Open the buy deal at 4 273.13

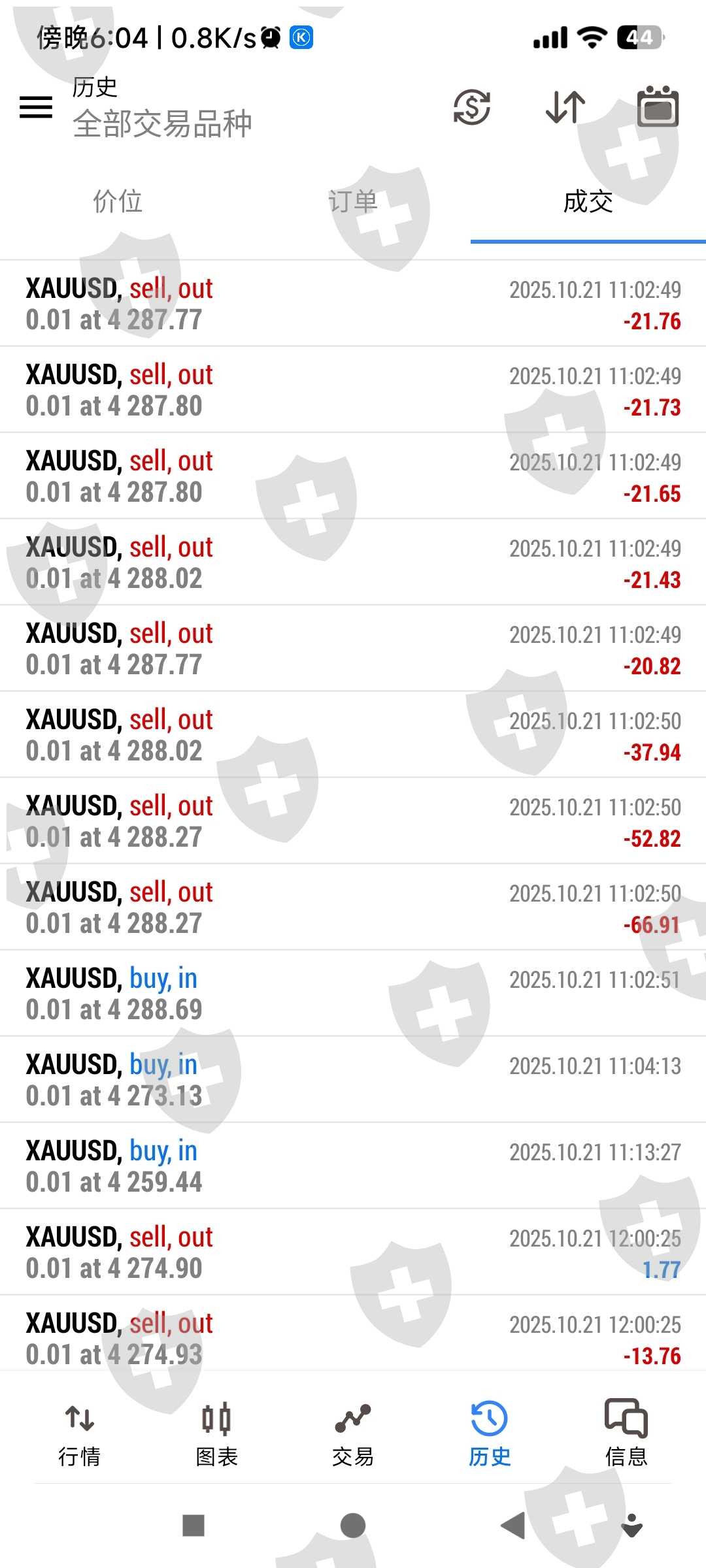353,1080
